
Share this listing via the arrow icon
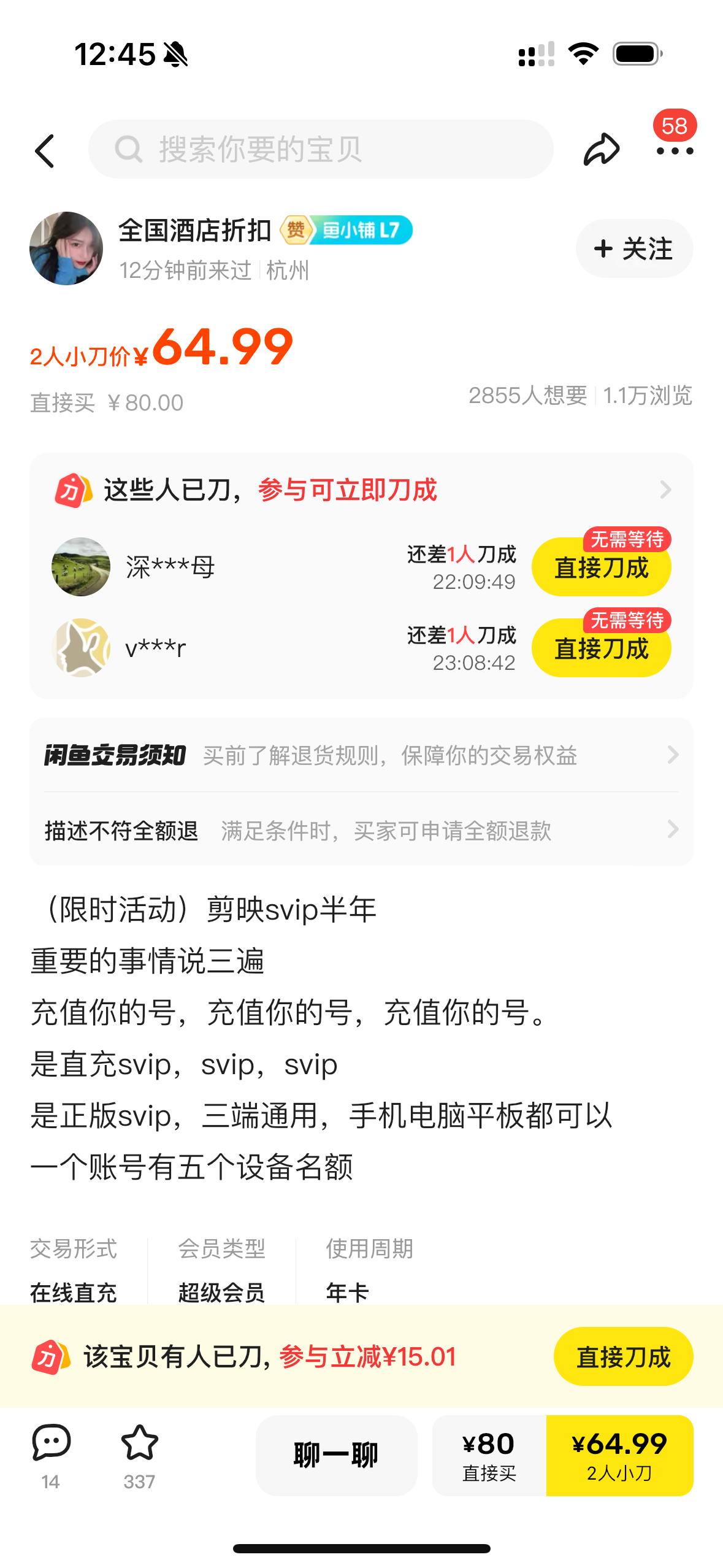(602, 150)
